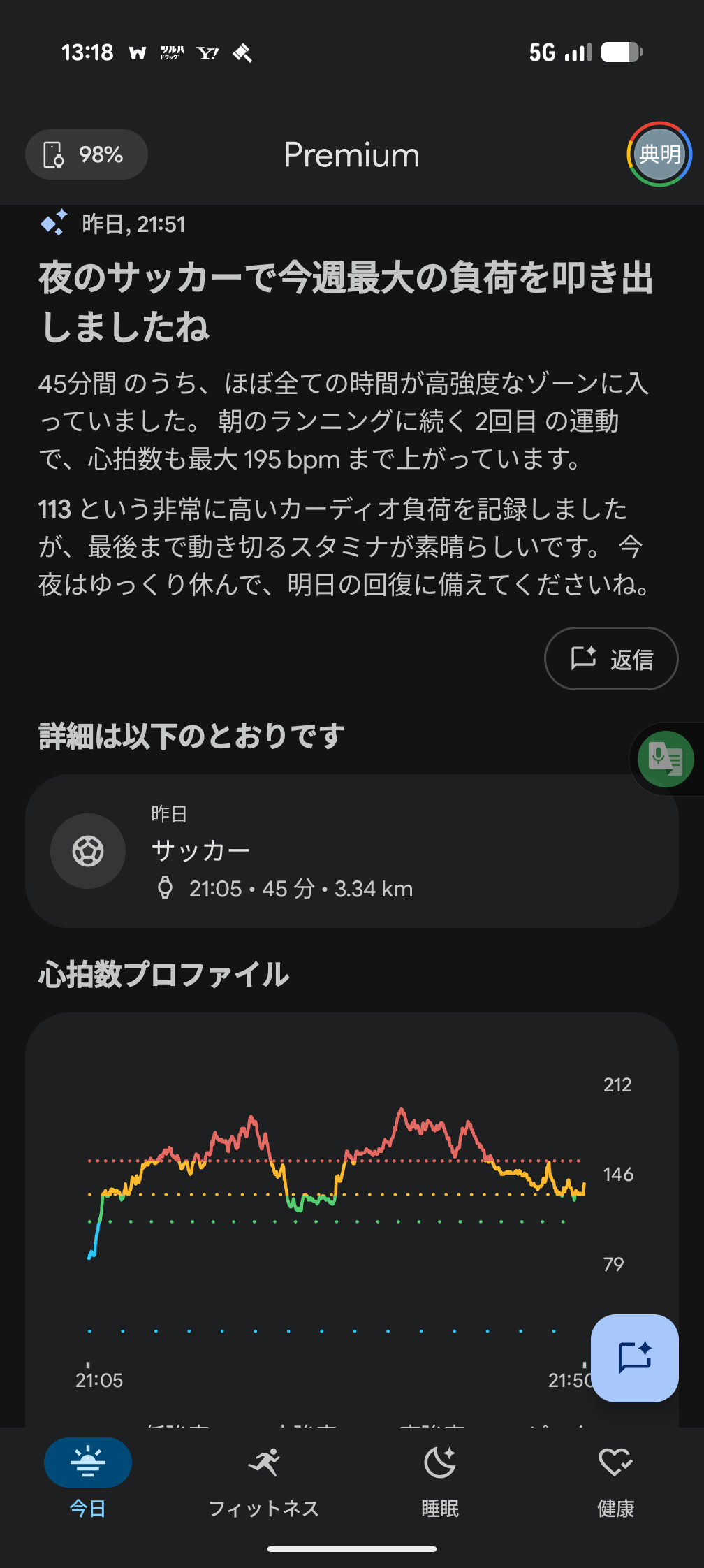Open the 典明 profile avatar
Screen dimensions: 704x1568
pyautogui.click(x=659, y=154)
